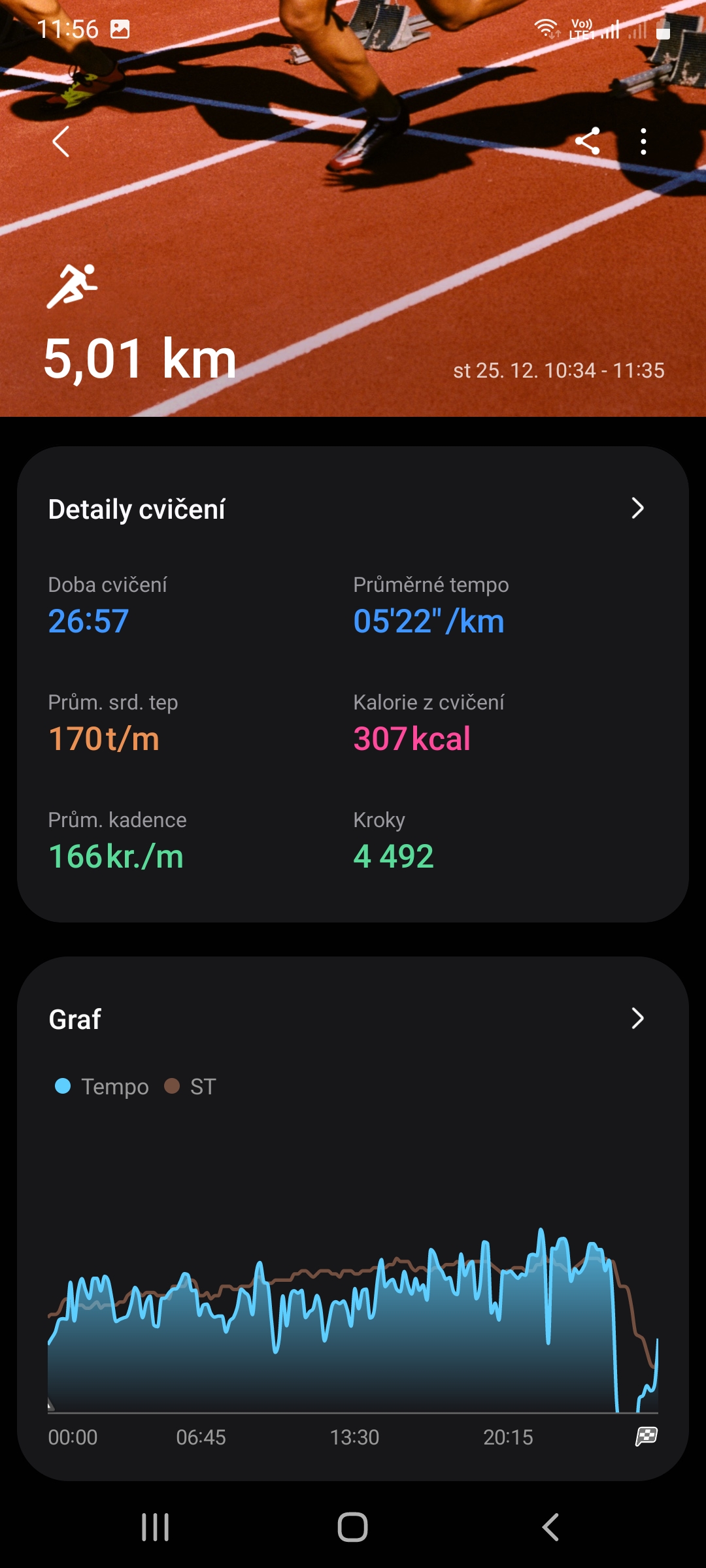Open Detaily cvičení details
This screenshot has height=1568, width=706.
coord(637,508)
